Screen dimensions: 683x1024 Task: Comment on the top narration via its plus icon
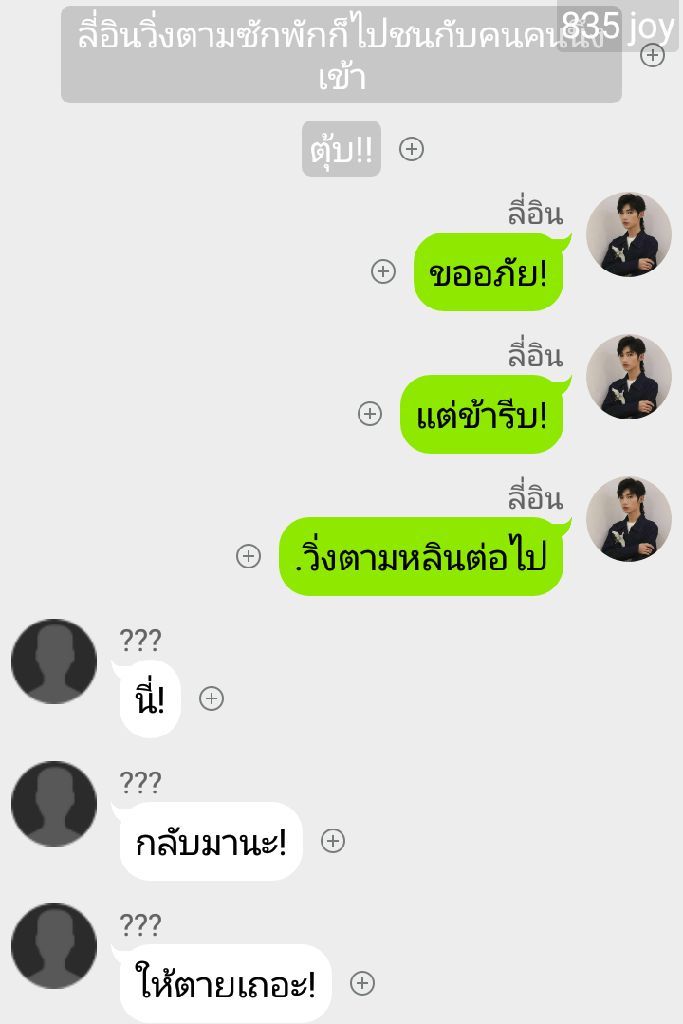click(652, 55)
